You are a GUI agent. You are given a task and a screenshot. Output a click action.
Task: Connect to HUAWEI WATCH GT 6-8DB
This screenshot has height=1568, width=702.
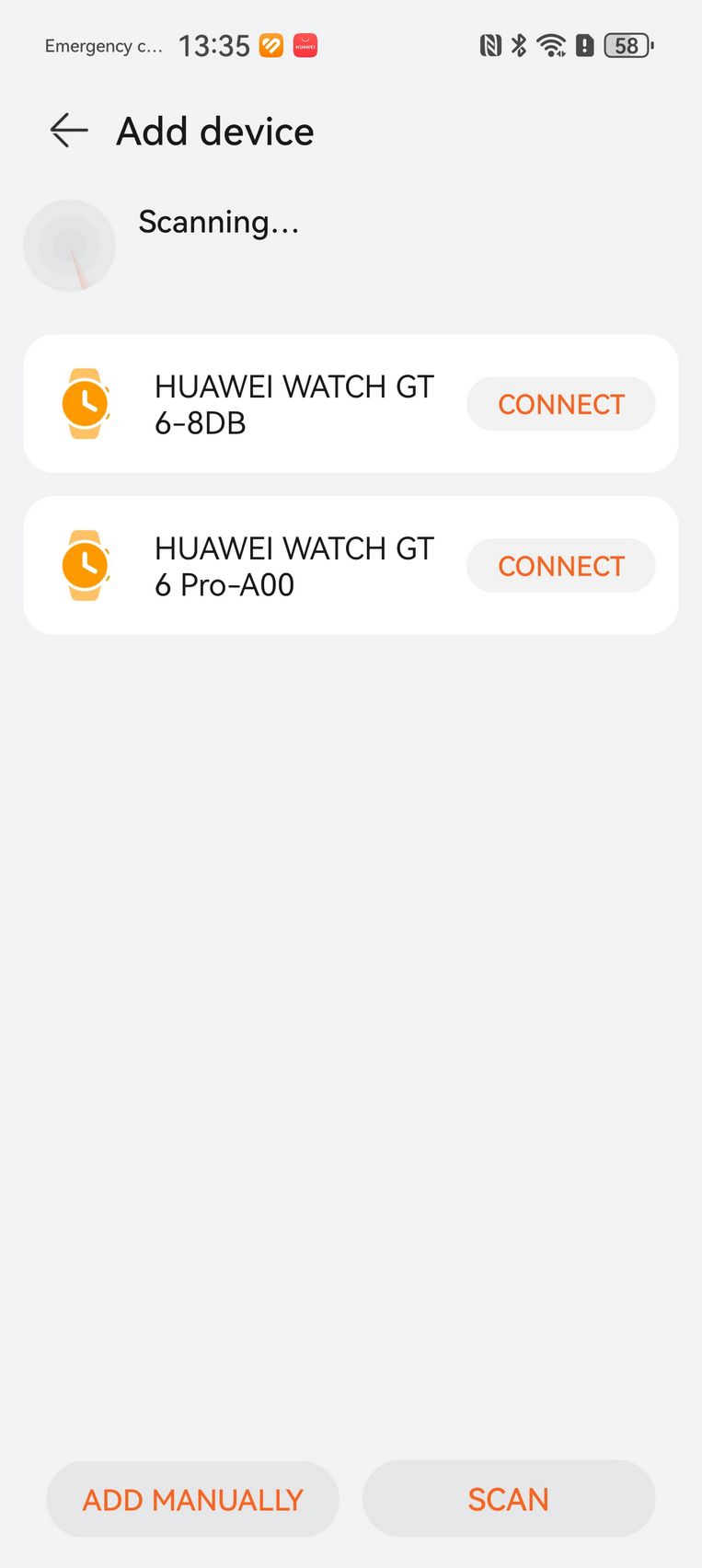[x=560, y=404]
